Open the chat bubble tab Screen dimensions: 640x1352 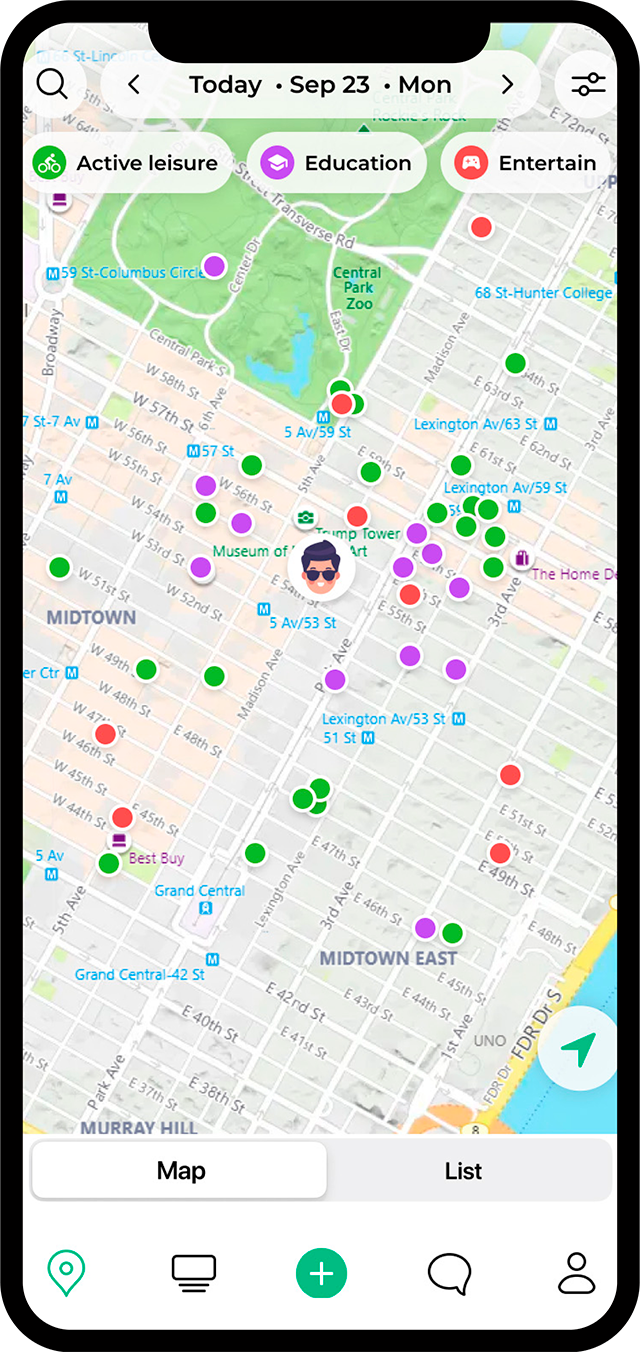pyautogui.click(x=449, y=1273)
